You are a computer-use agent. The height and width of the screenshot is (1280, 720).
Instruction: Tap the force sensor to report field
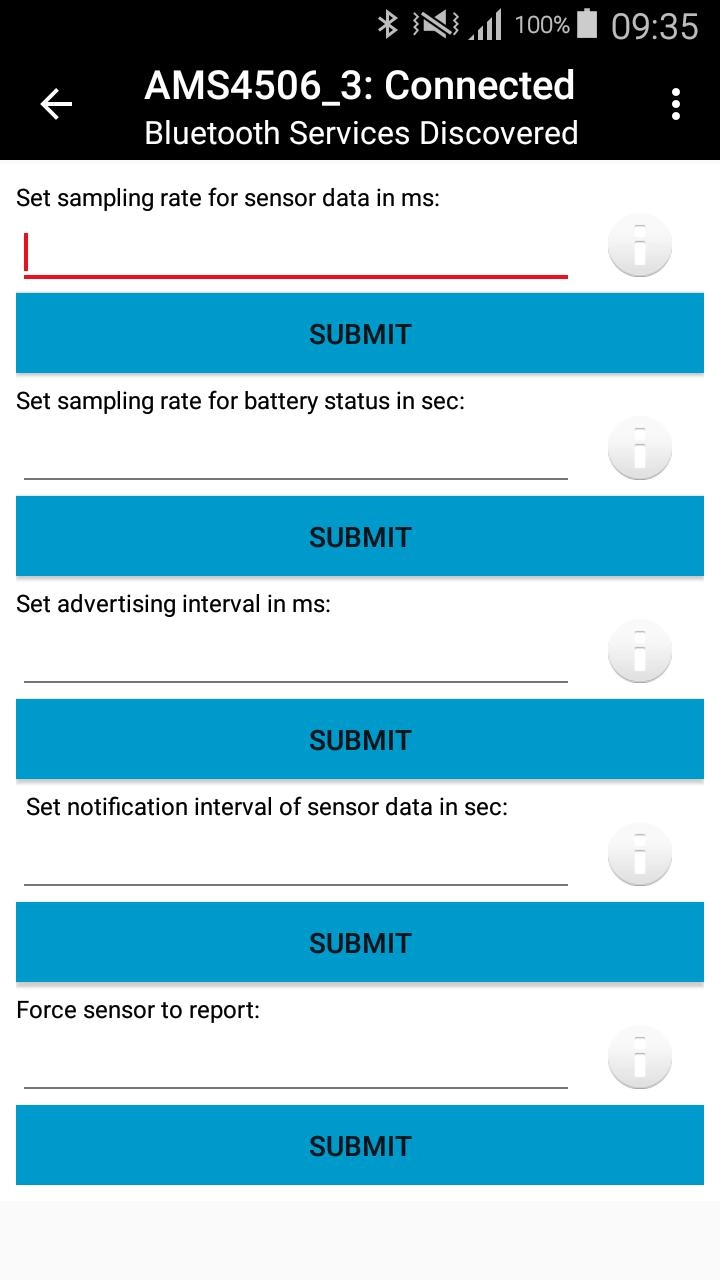pyautogui.click(x=296, y=1065)
